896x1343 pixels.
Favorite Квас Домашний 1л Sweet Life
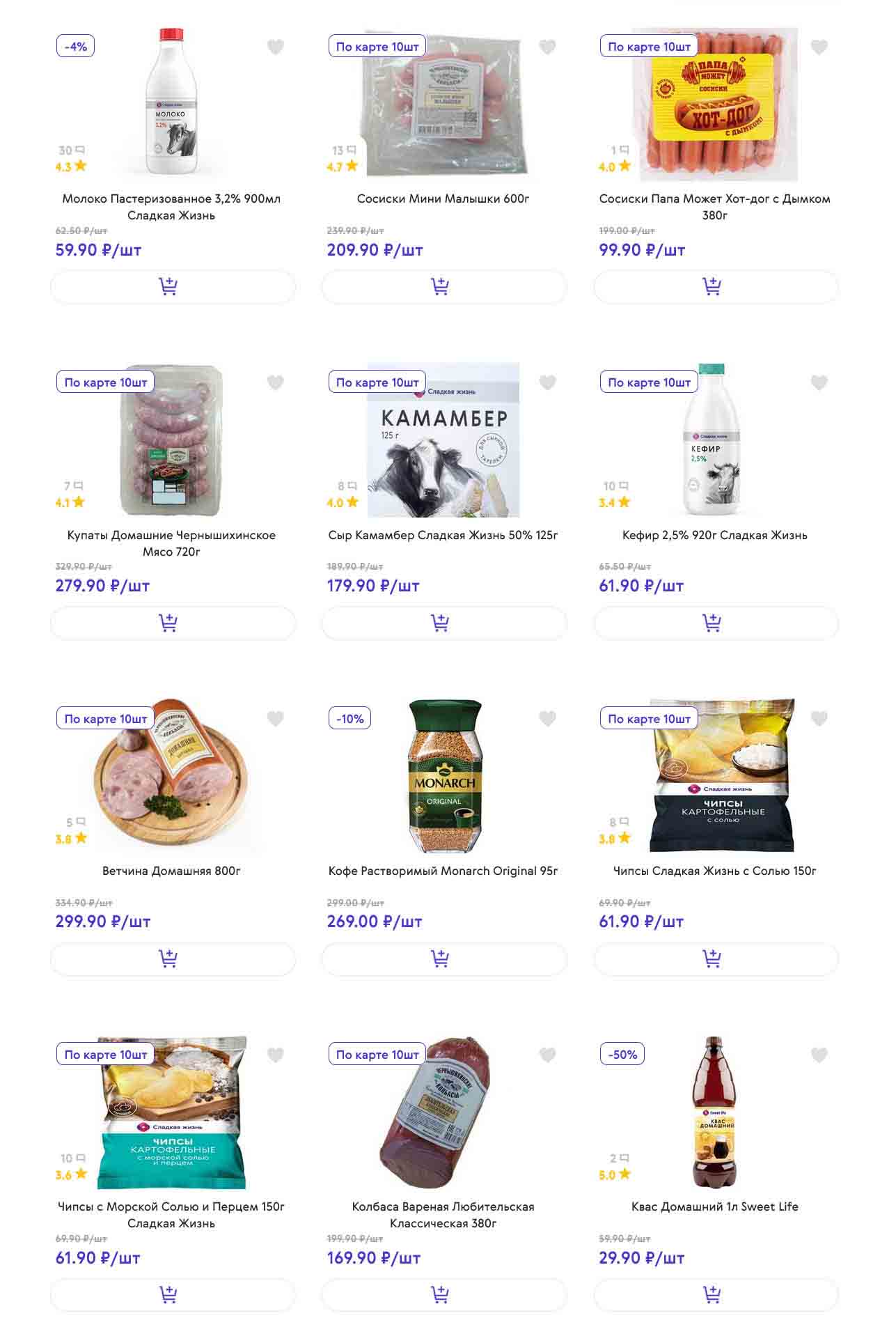[x=819, y=1055]
